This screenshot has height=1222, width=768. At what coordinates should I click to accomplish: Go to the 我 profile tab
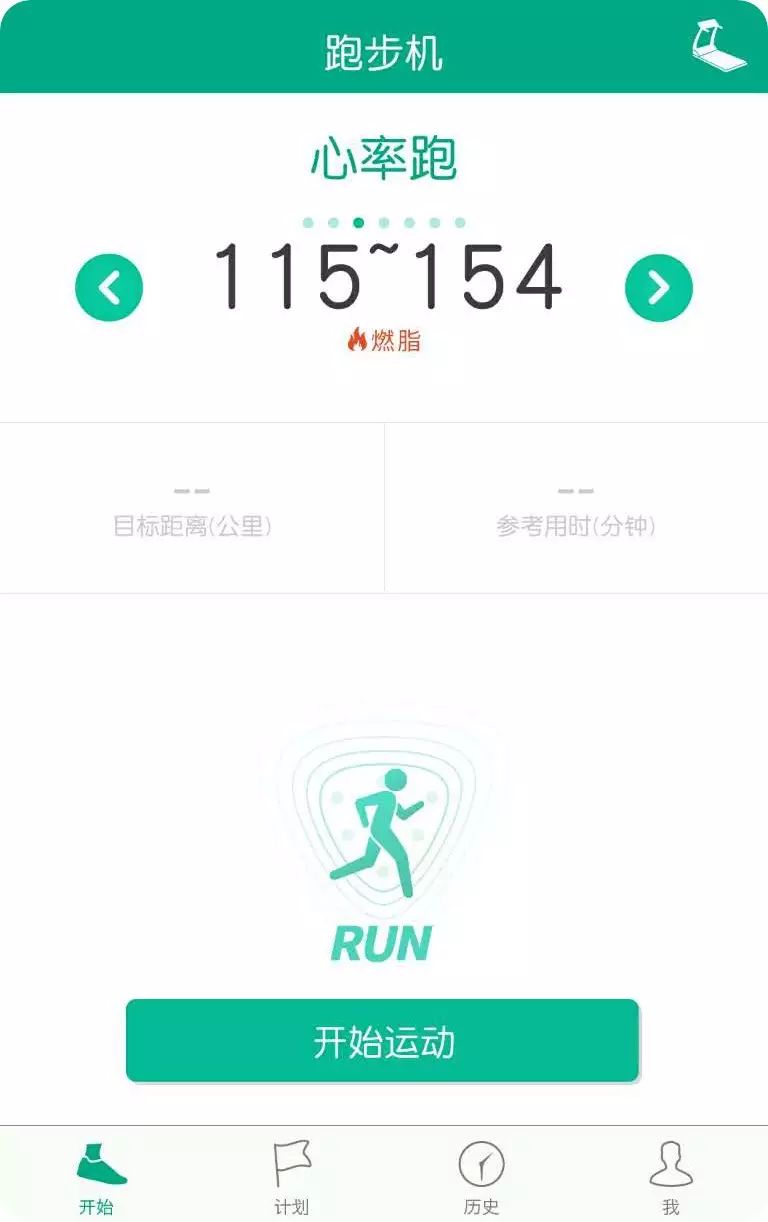click(671, 1177)
